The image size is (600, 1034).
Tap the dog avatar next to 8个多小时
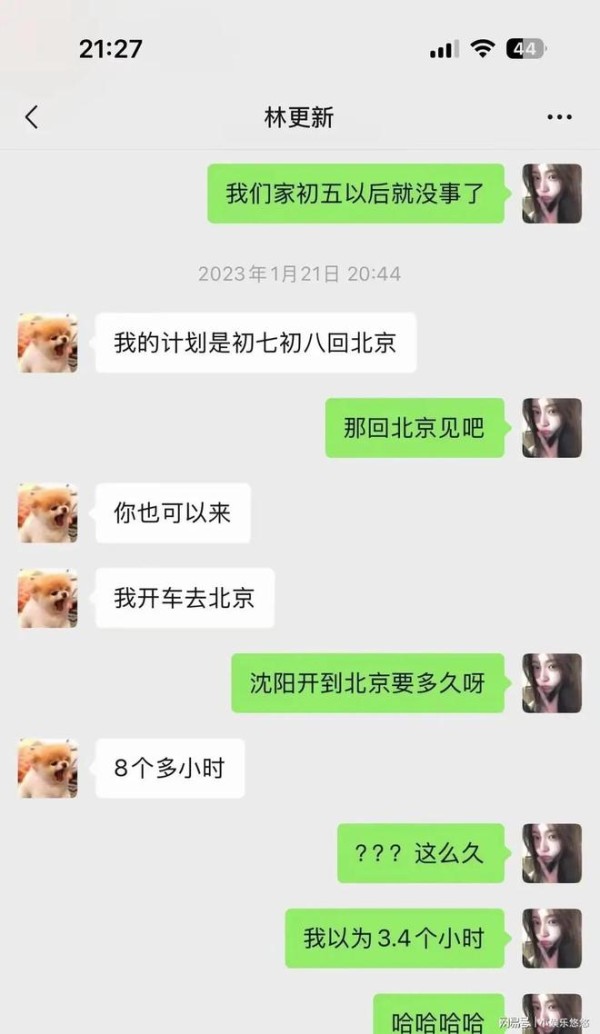click(47, 768)
